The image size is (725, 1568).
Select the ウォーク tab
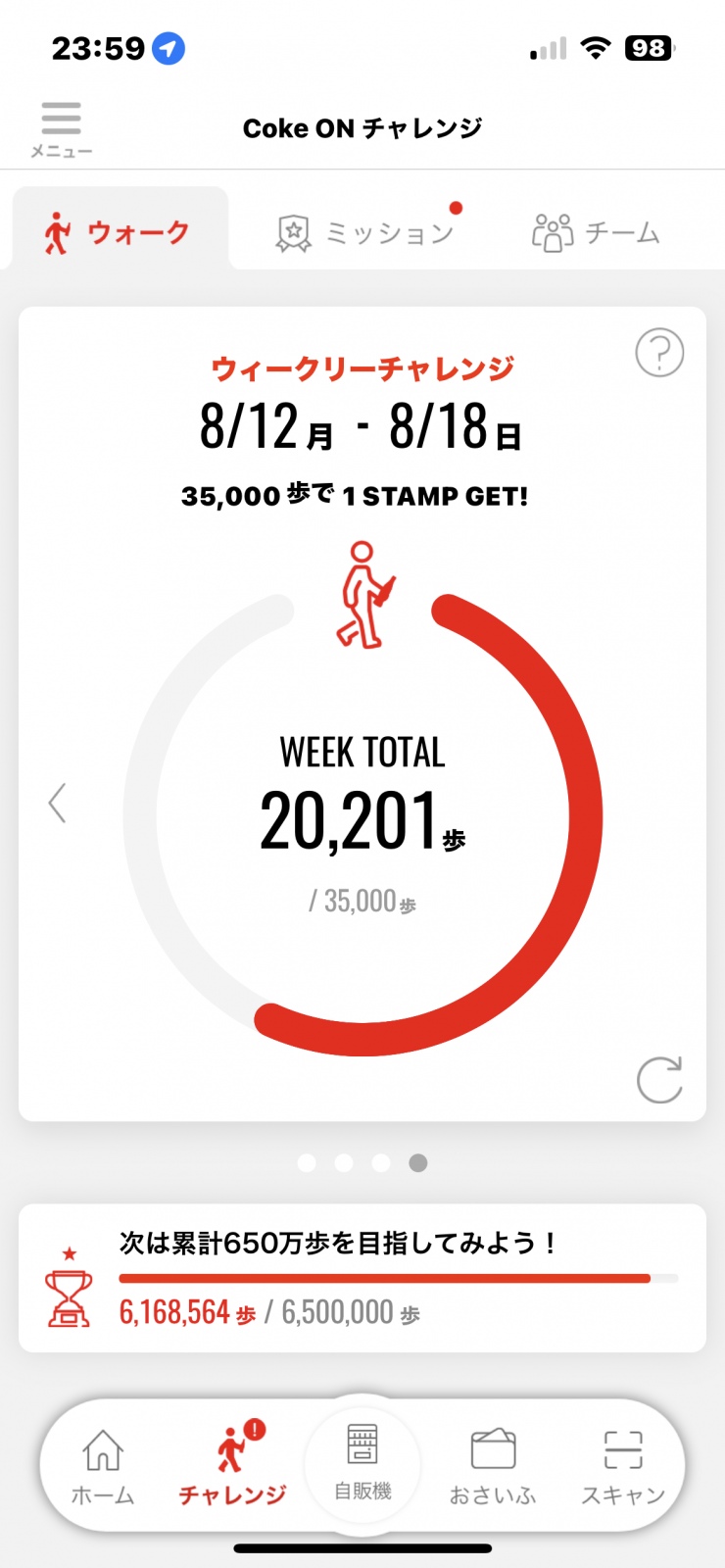120,231
